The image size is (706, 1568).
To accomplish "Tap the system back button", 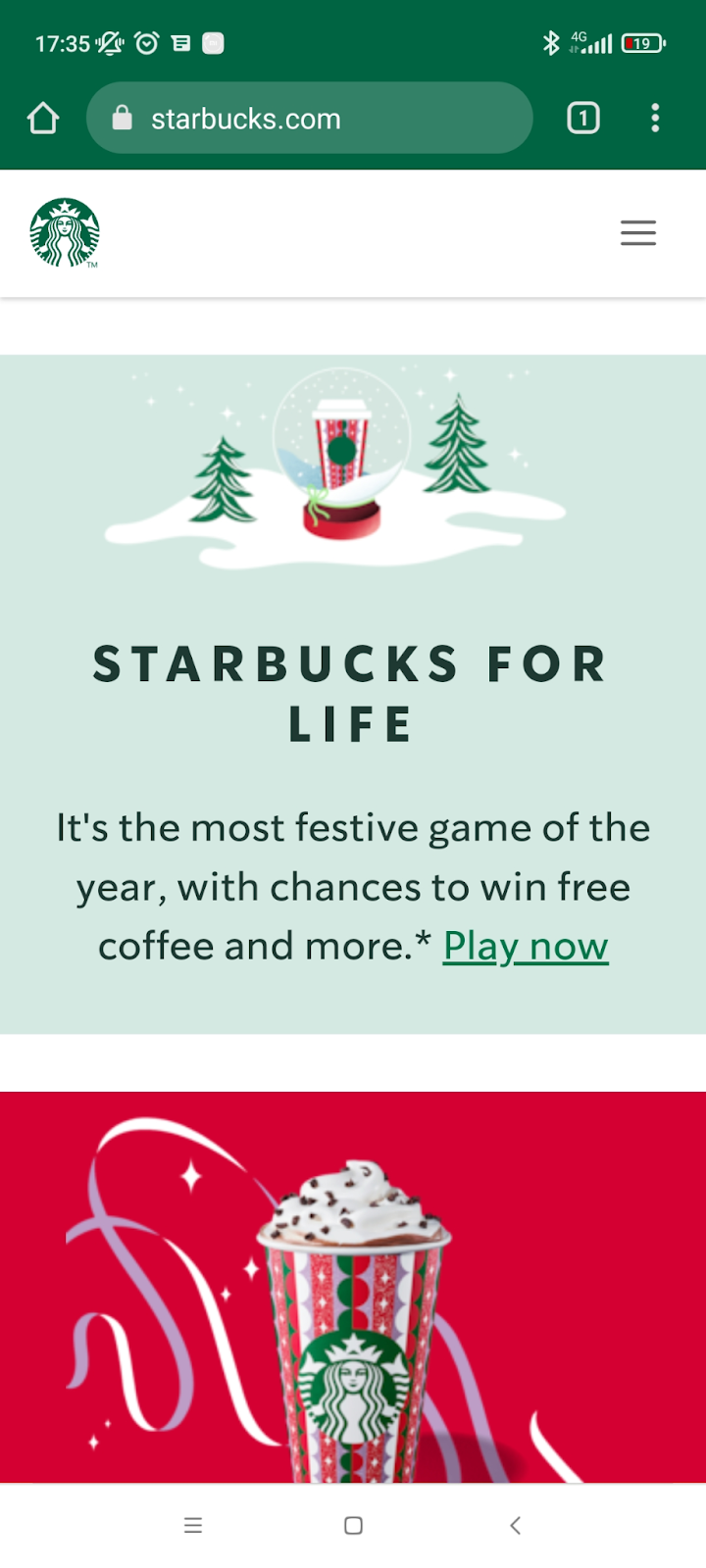I will click(515, 1525).
